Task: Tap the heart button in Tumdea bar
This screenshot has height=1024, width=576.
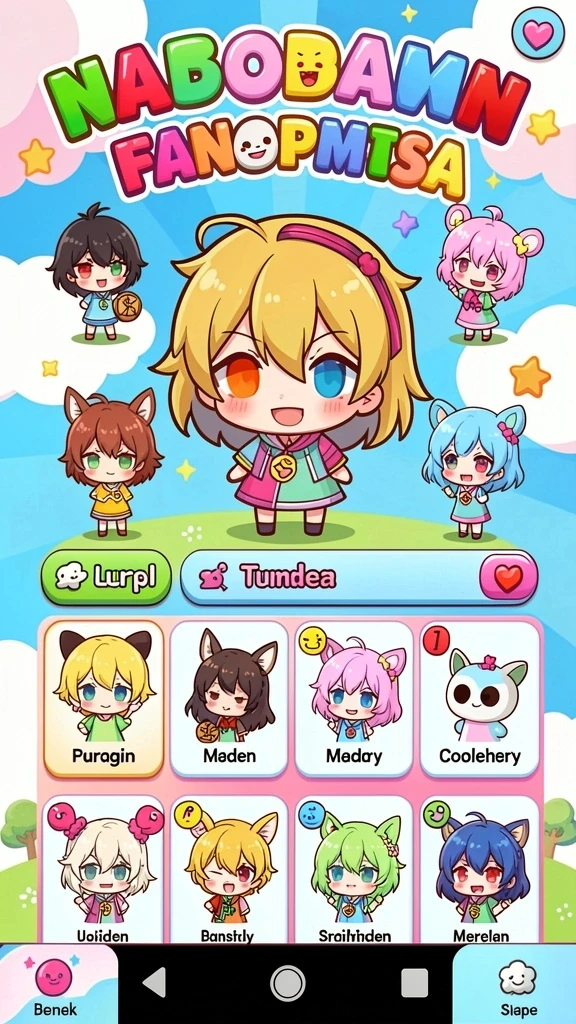Action: (508, 577)
